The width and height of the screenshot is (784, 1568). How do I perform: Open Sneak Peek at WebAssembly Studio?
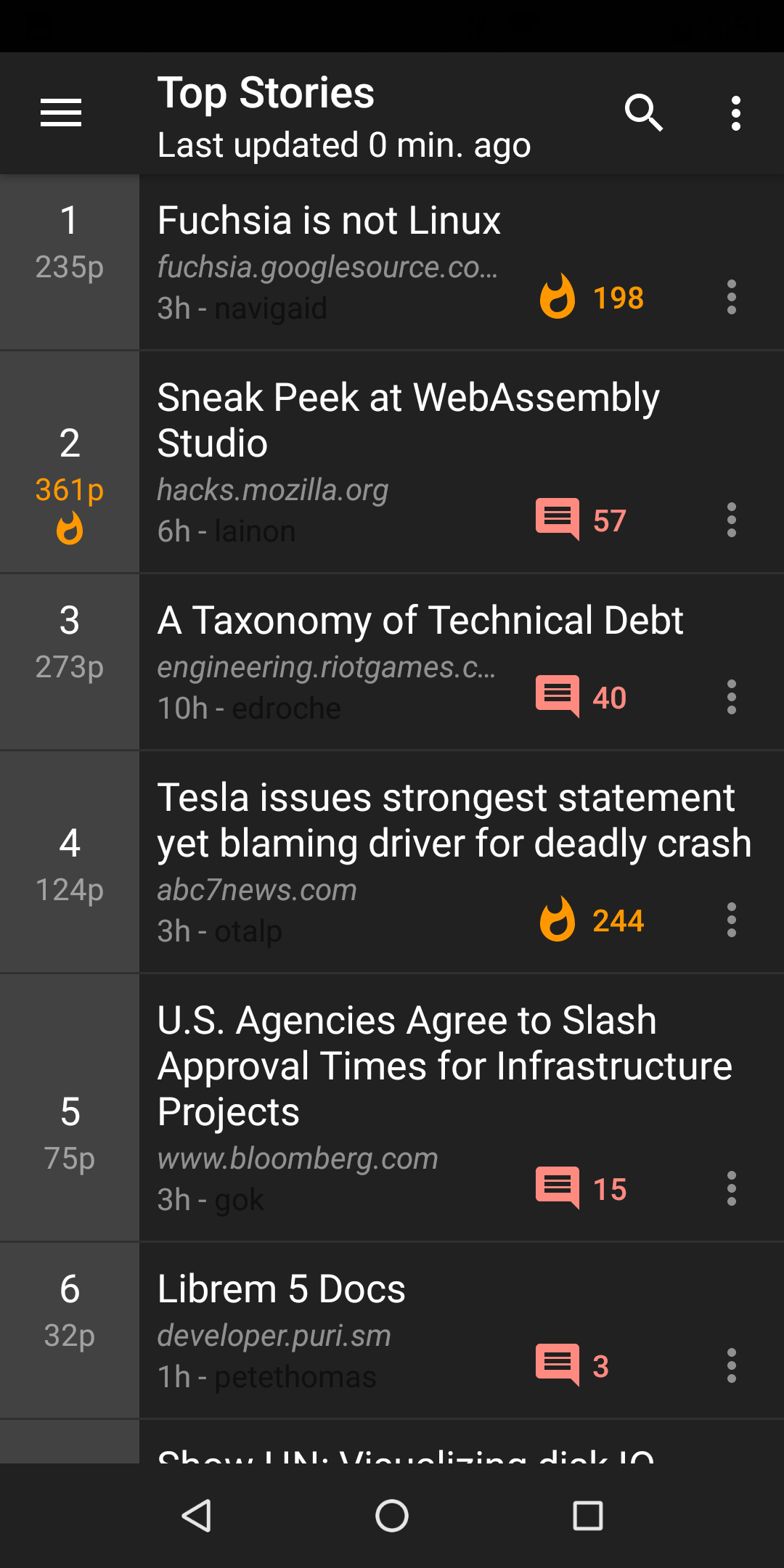pos(408,420)
